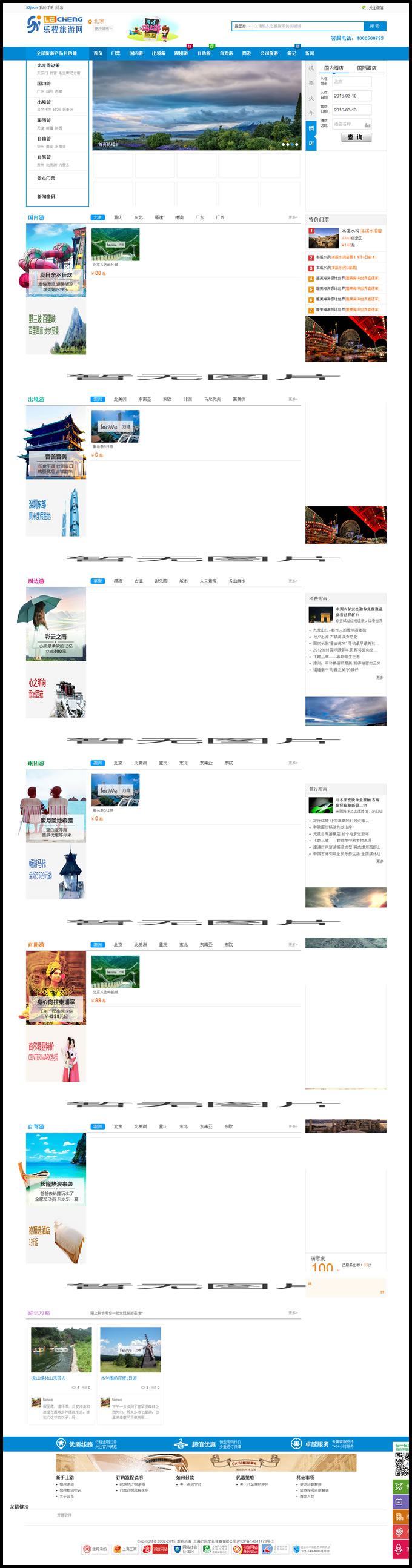Image resolution: width=412 pixels, height=1568 pixels.
Task: Open the 如何注册 help link
Action: pyautogui.click(x=67, y=1484)
